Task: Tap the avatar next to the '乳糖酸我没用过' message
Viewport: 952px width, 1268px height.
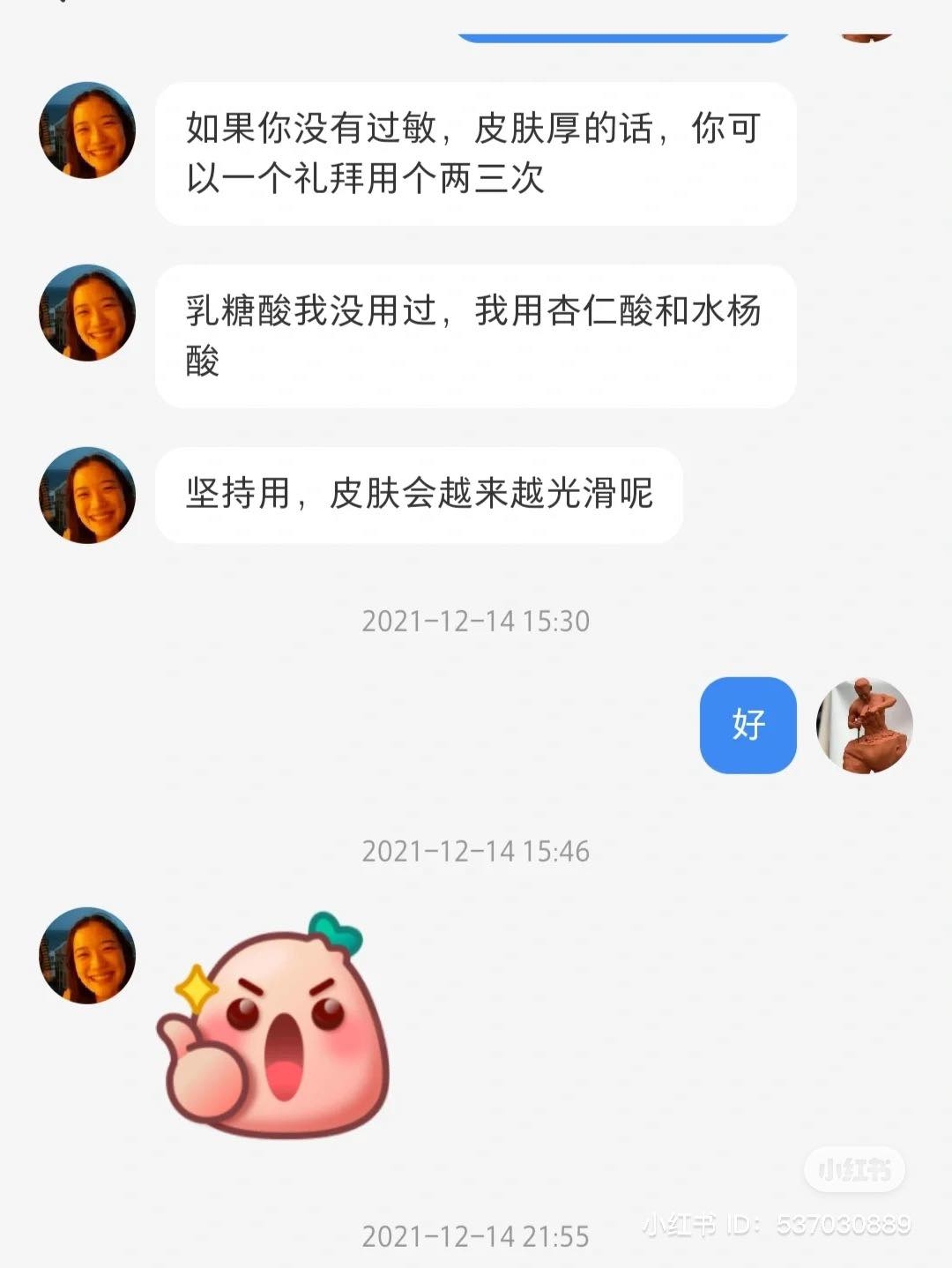Action: pyautogui.click(x=87, y=312)
